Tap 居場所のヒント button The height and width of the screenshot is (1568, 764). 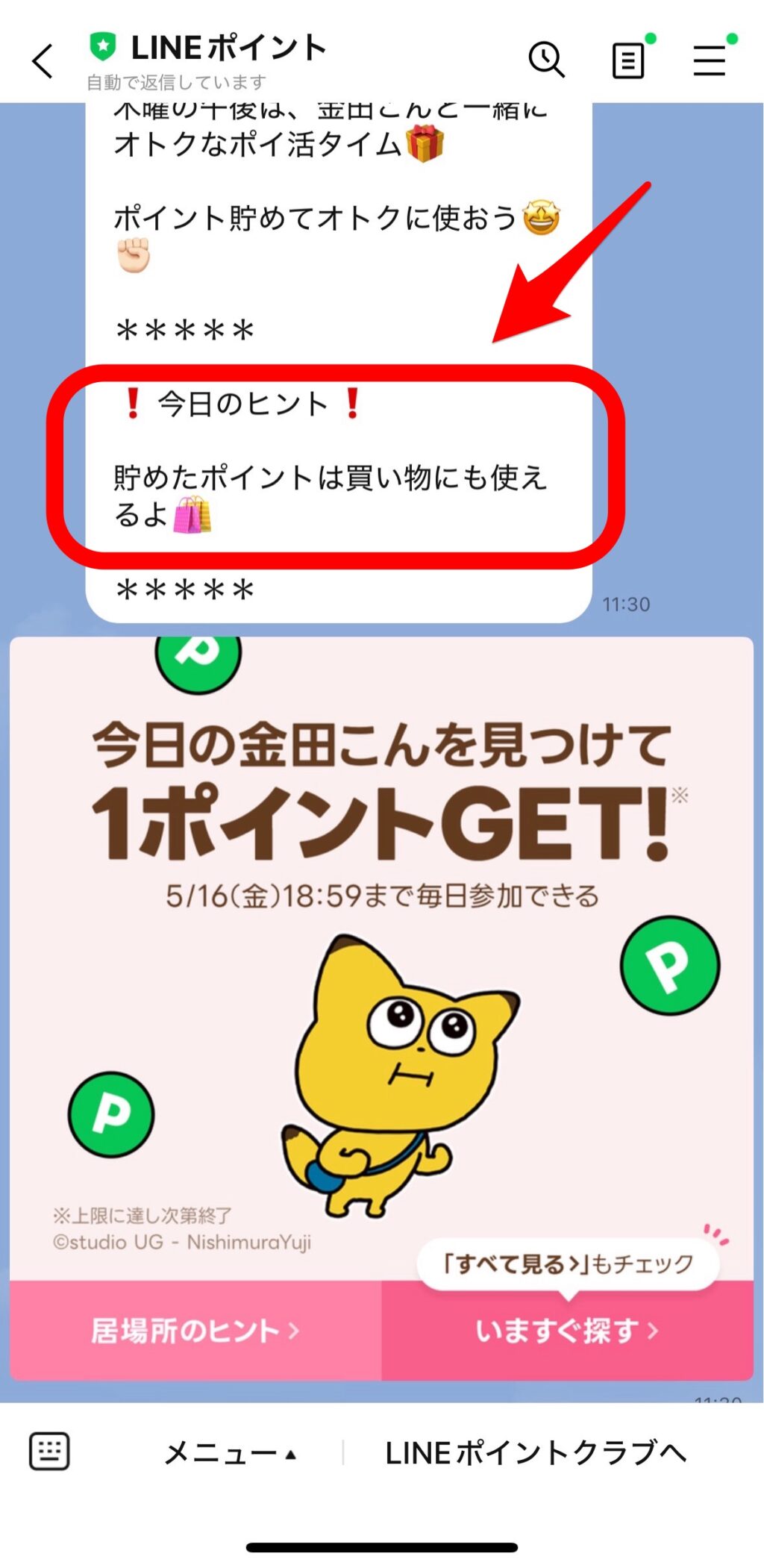pyautogui.click(x=195, y=1331)
